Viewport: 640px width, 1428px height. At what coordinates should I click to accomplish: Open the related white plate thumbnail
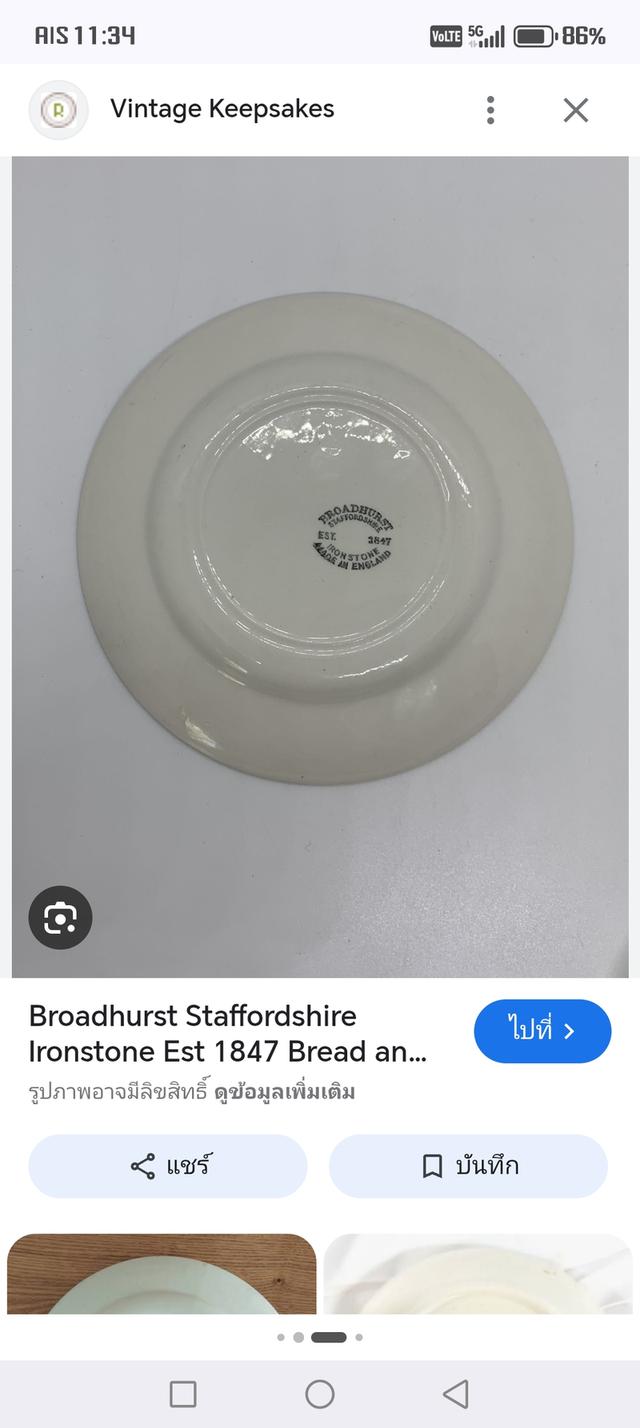pyautogui.click(x=478, y=1273)
